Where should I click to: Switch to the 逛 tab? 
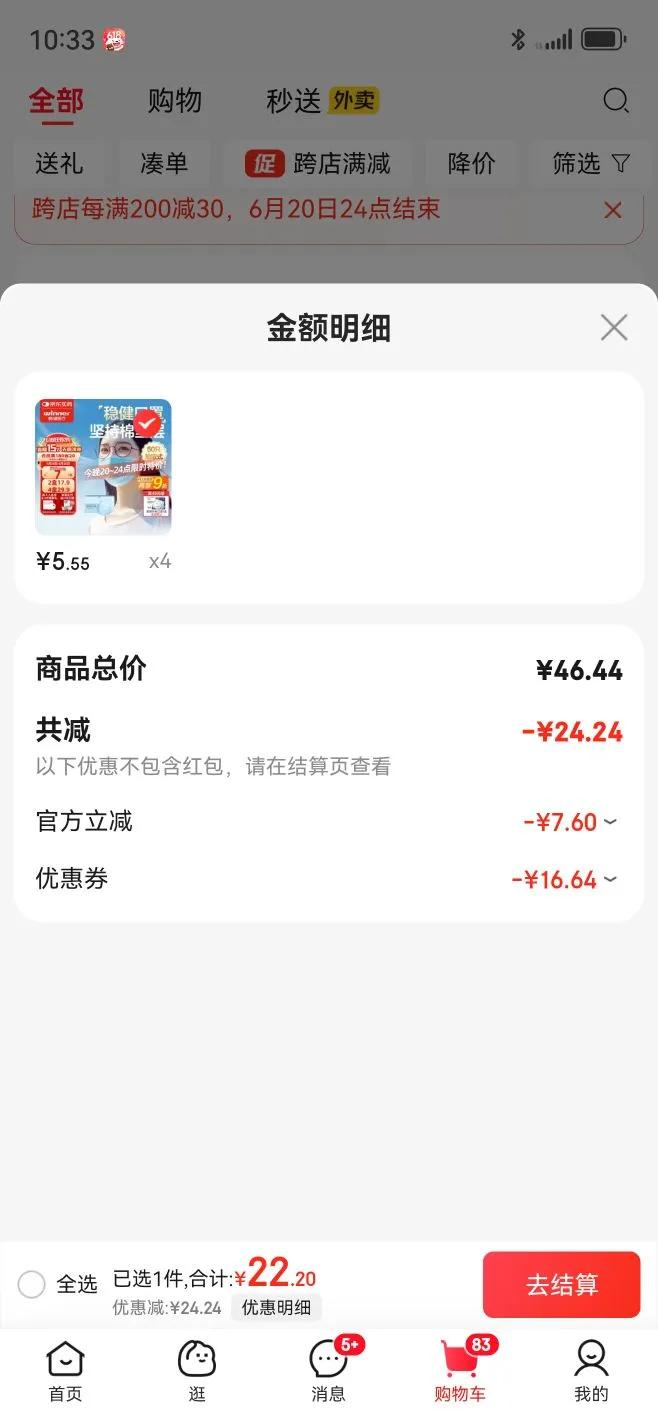[x=197, y=1372]
